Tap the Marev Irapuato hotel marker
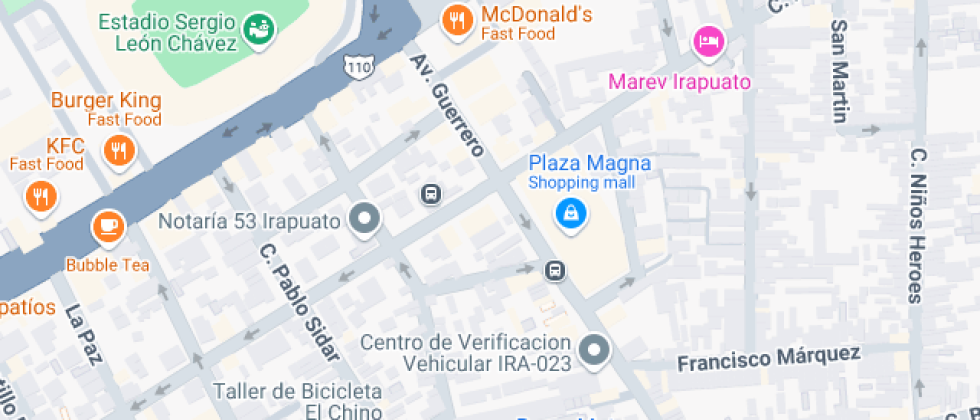 click(x=709, y=41)
